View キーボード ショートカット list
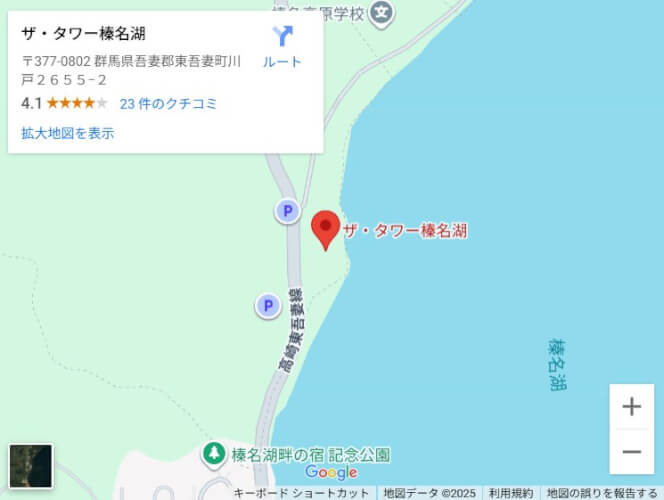Viewport: 664px width, 500px height. coord(301,493)
